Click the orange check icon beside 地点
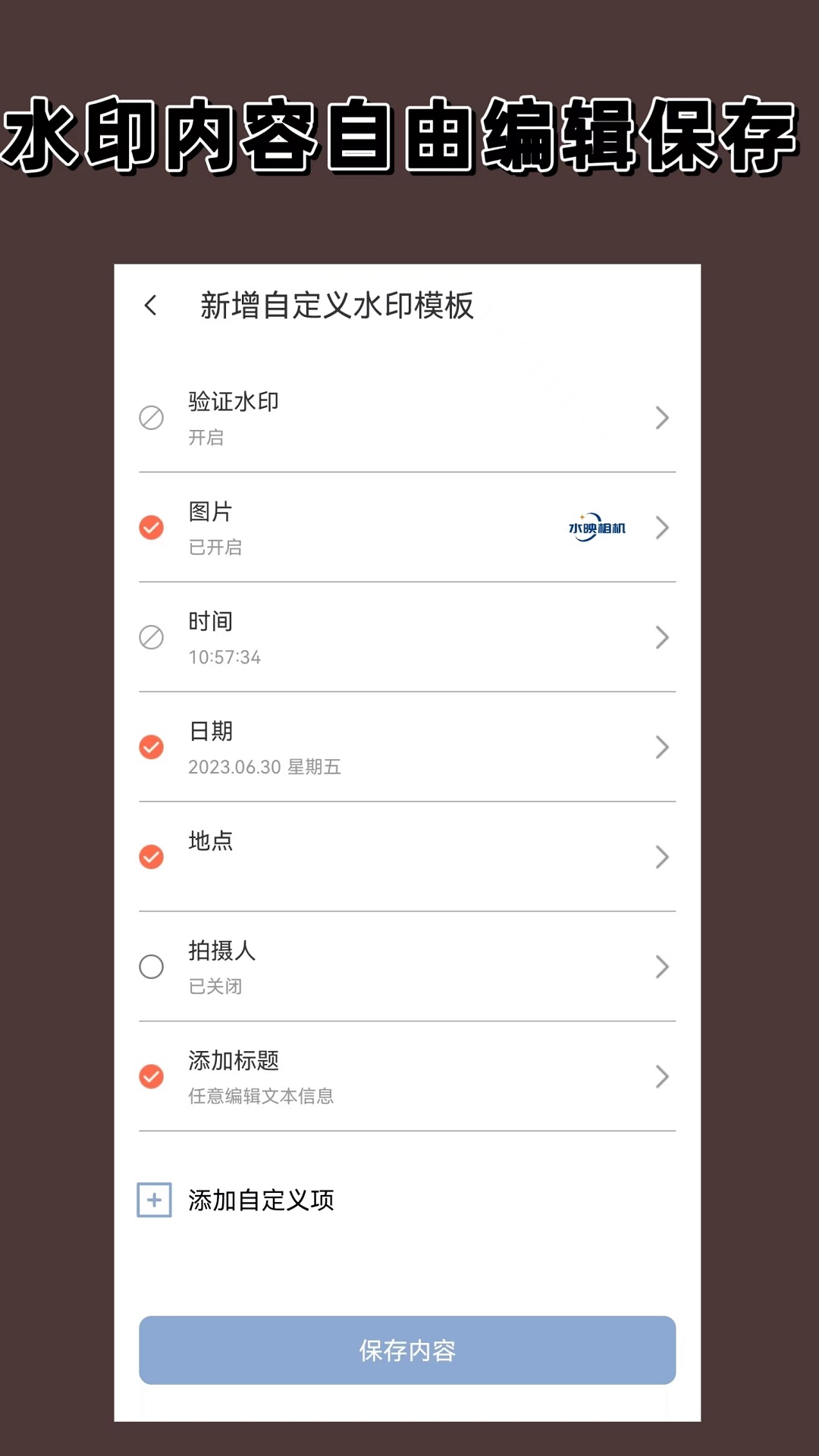 tap(152, 857)
